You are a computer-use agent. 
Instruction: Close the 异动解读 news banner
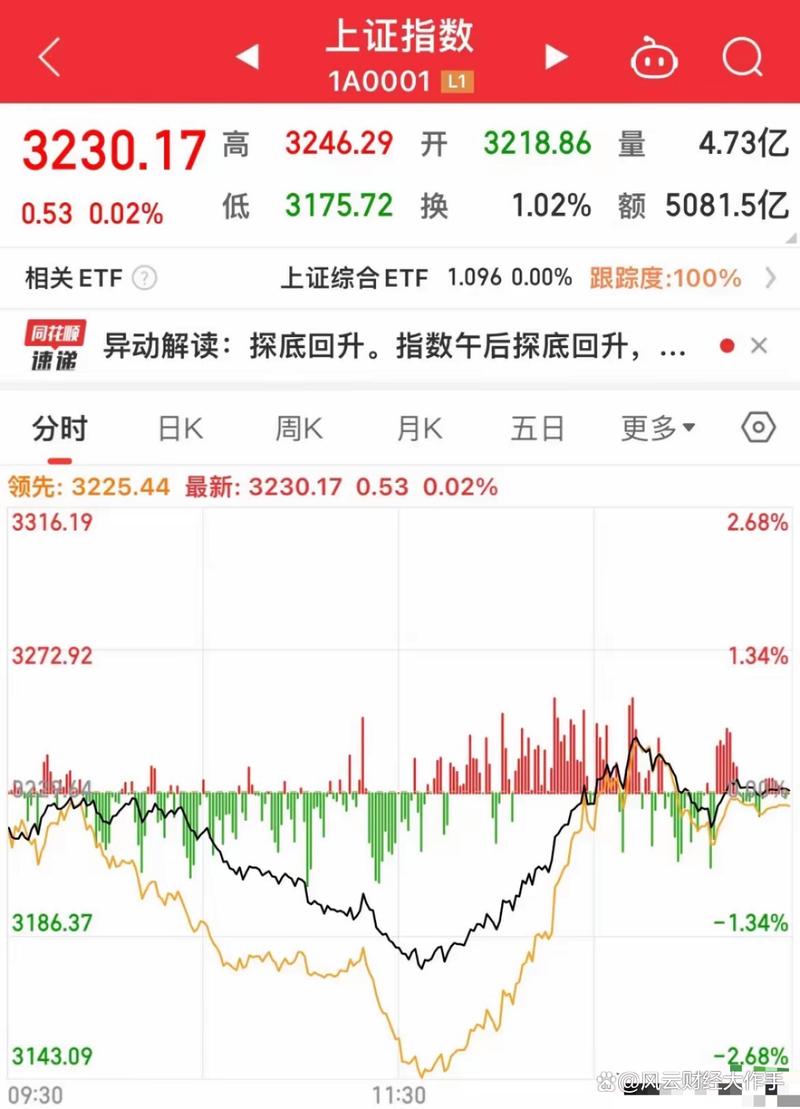pos(760,344)
